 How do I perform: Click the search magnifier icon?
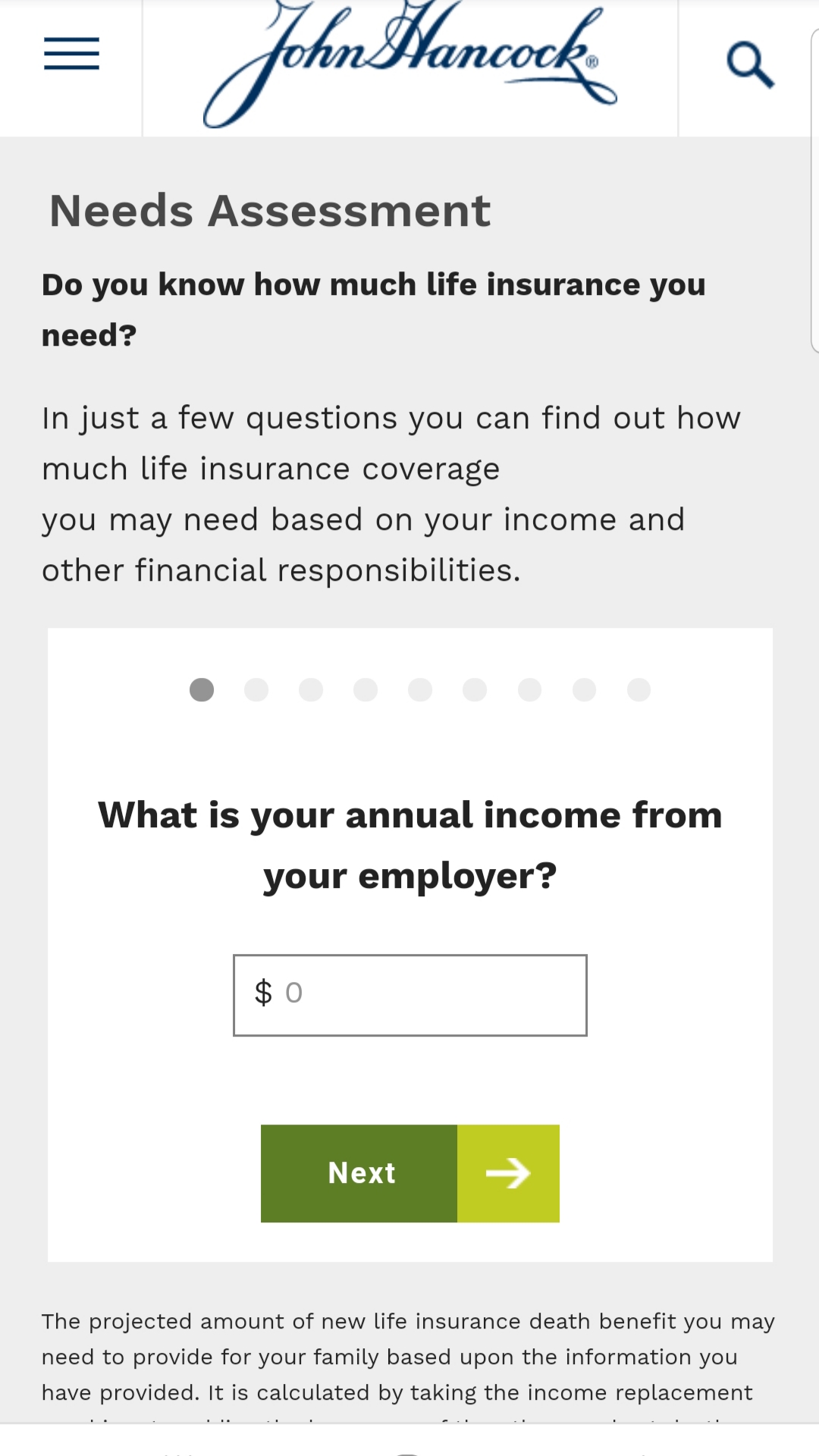749,64
